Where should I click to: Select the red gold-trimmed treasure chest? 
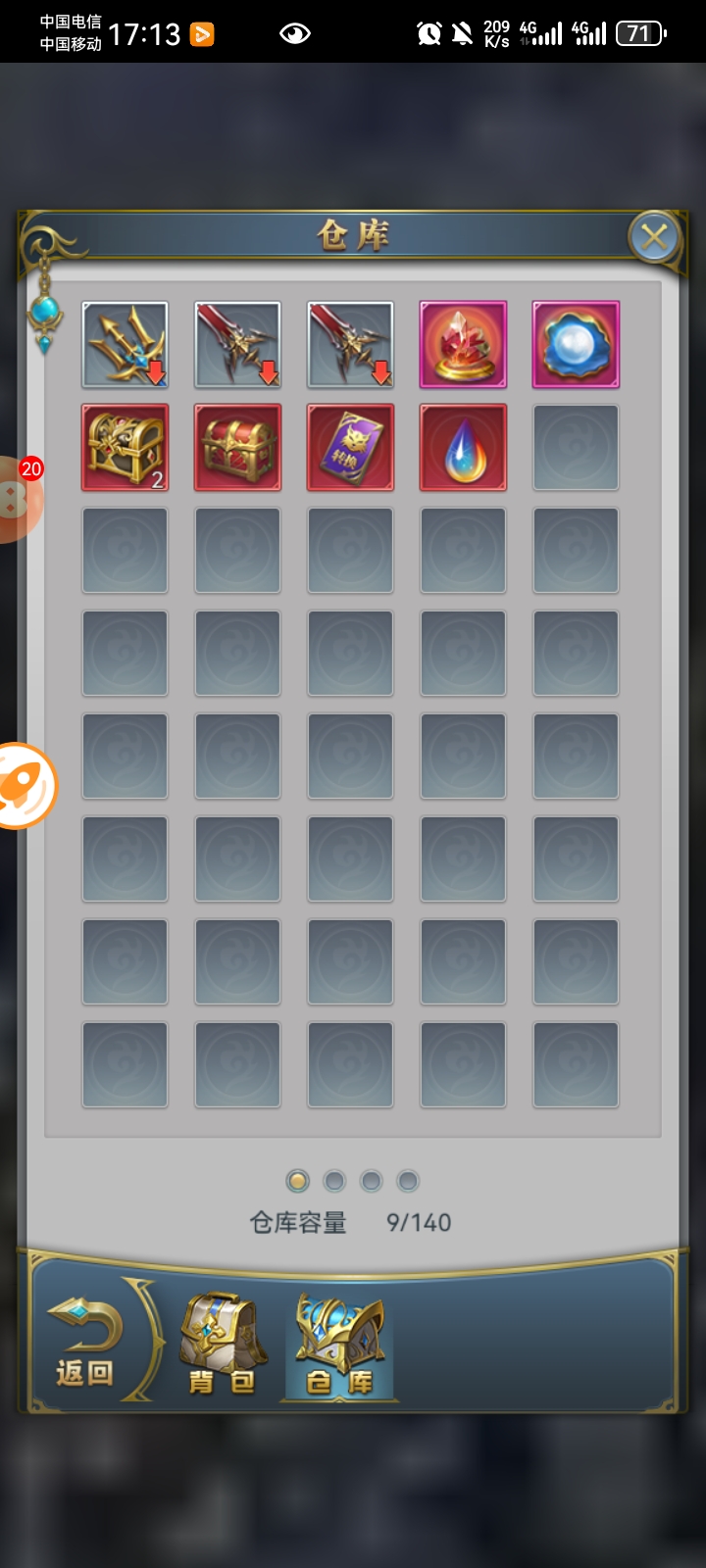point(237,447)
